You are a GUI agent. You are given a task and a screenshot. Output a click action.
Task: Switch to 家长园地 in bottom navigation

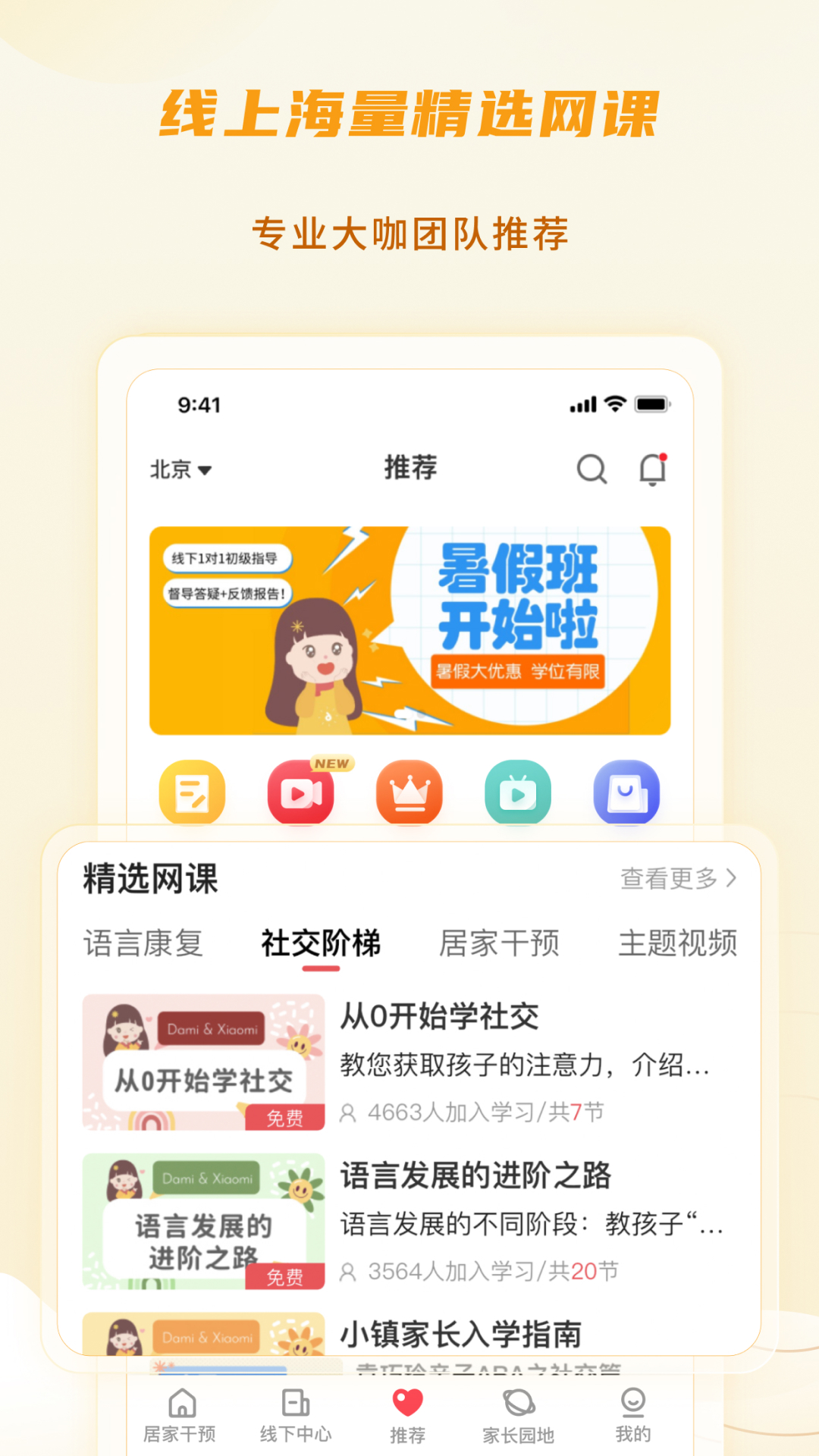pos(520,1413)
